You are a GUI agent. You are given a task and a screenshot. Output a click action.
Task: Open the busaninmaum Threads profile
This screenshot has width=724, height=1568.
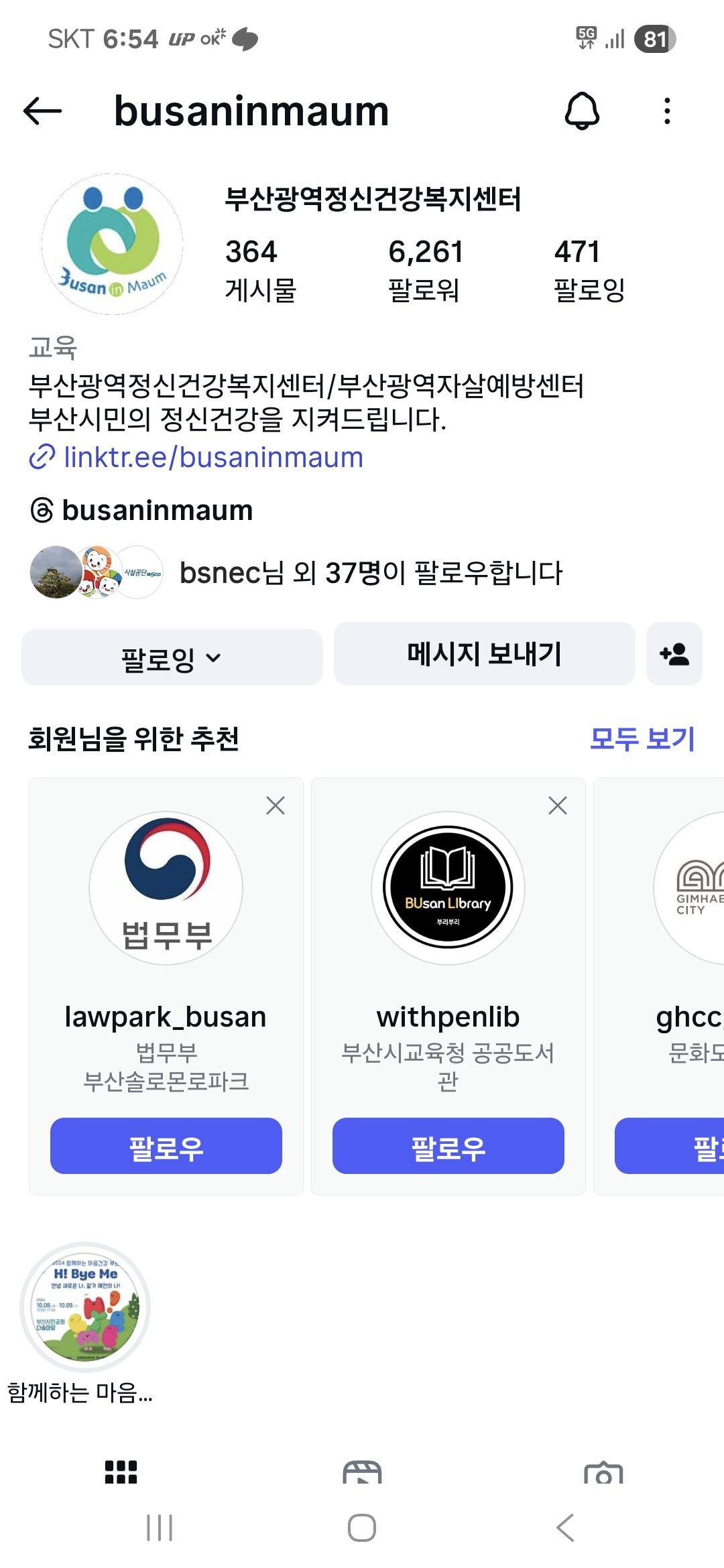[x=157, y=511]
